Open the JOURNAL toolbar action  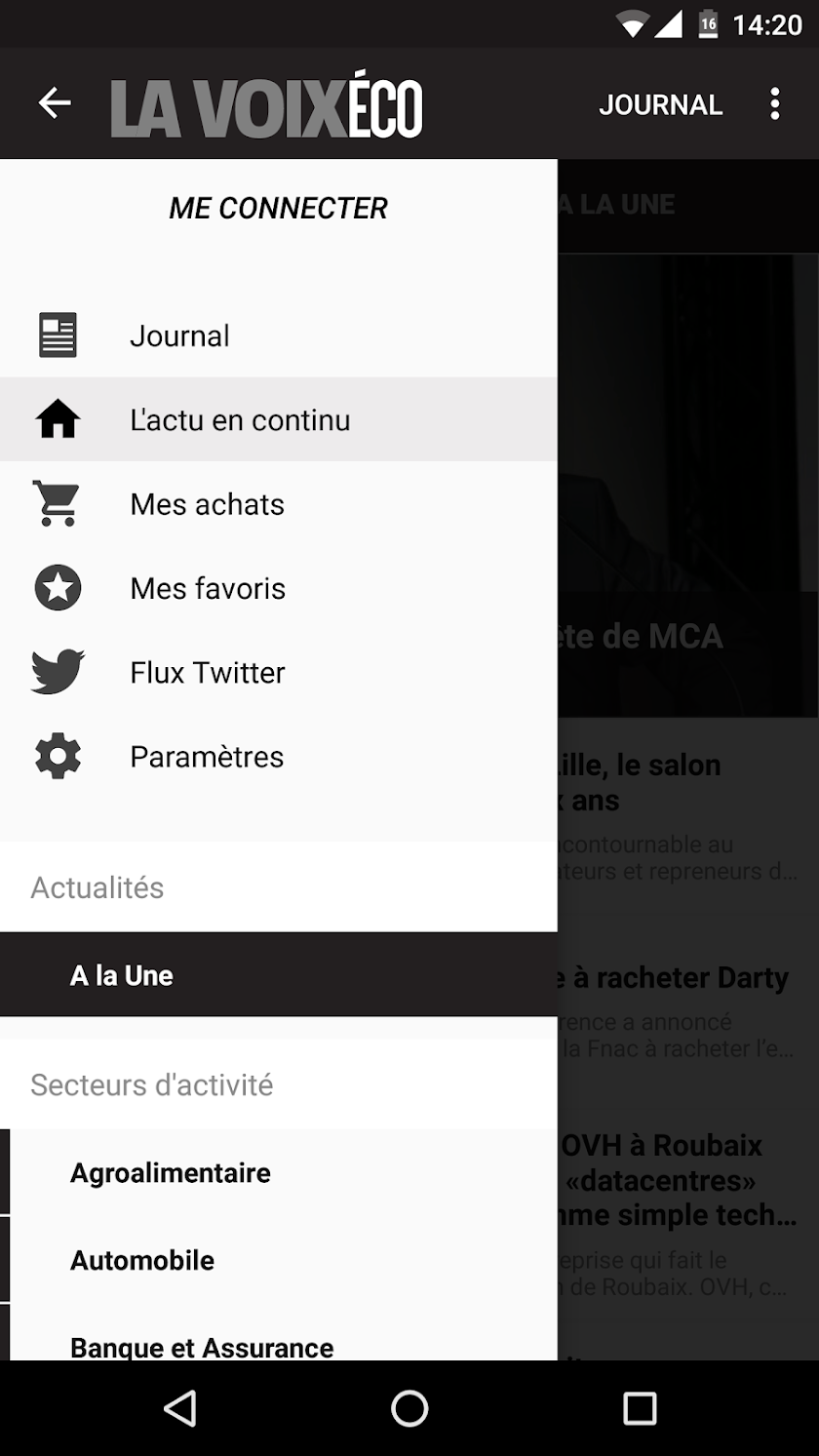[x=660, y=104]
